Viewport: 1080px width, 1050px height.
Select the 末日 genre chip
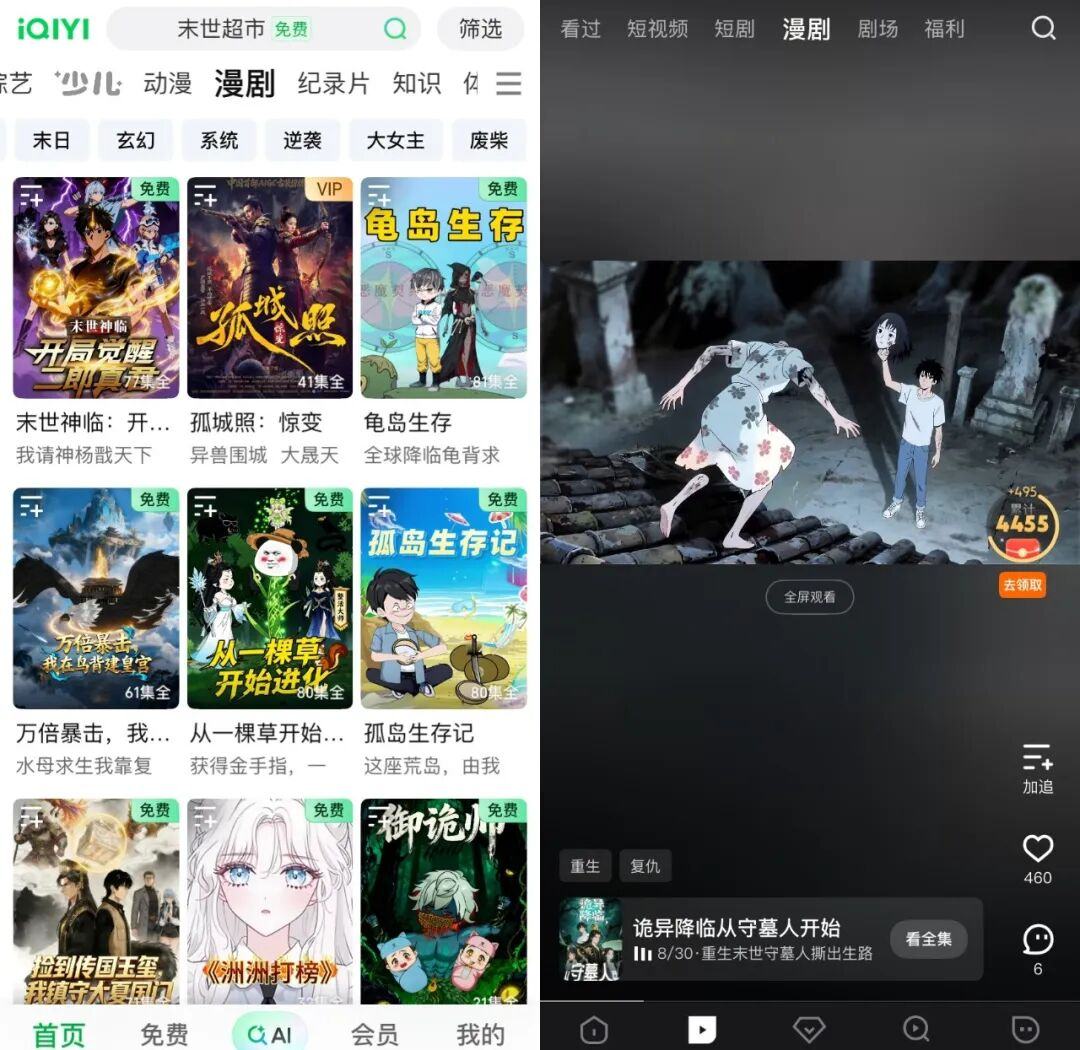(51, 141)
